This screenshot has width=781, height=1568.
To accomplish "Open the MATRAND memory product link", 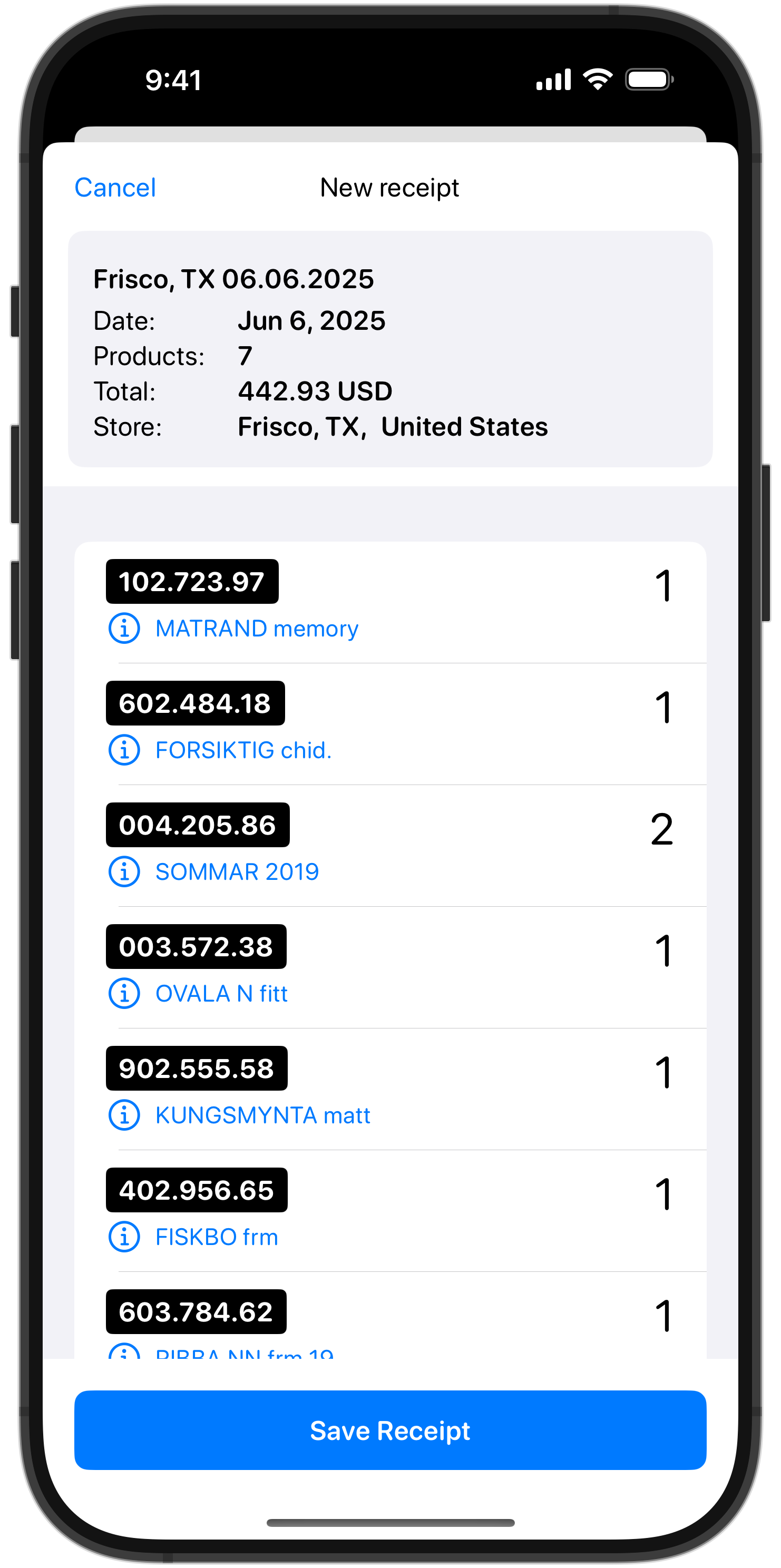I will (257, 629).
